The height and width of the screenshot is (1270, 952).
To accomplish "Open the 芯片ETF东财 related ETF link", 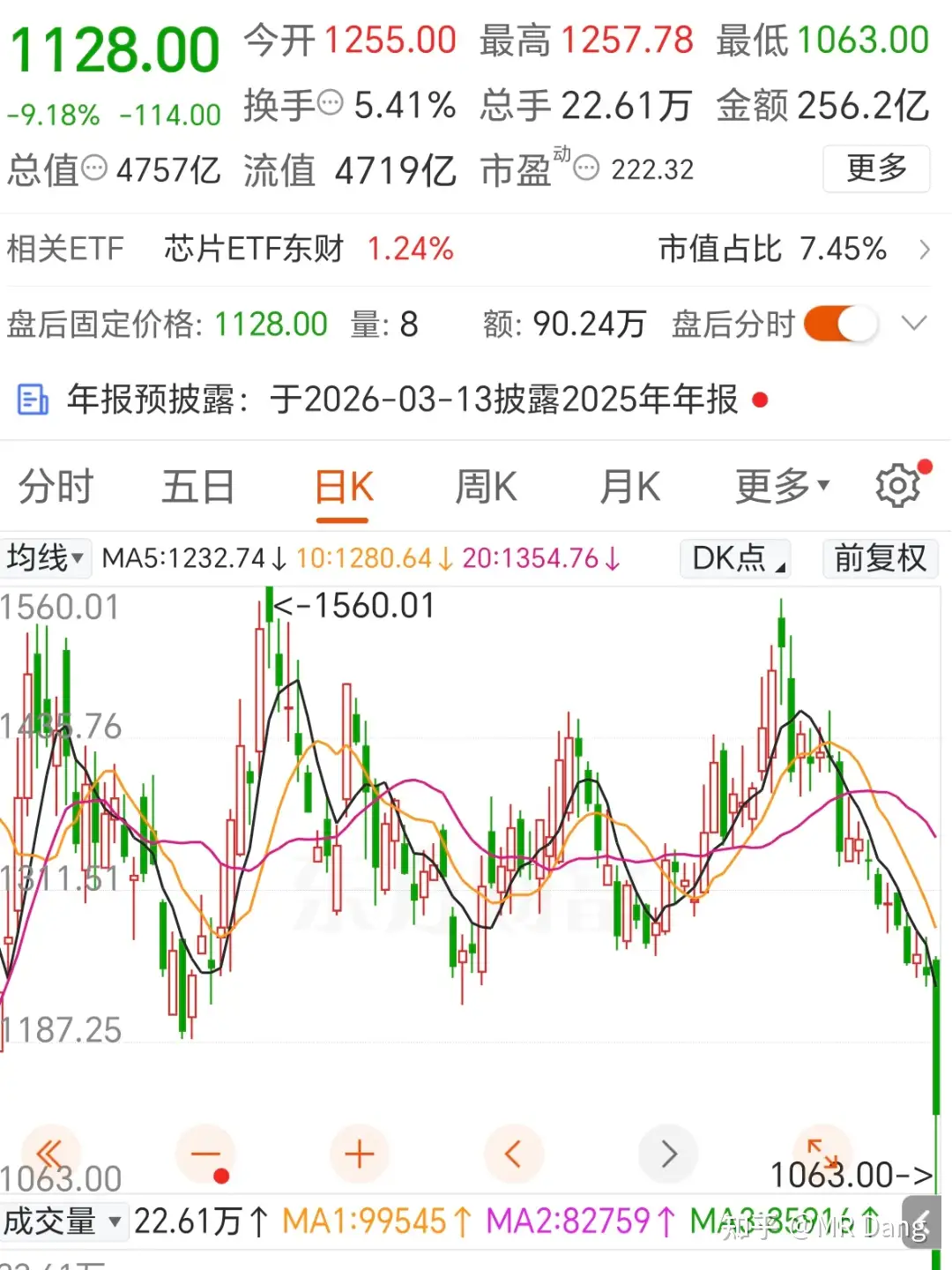I will (256, 249).
